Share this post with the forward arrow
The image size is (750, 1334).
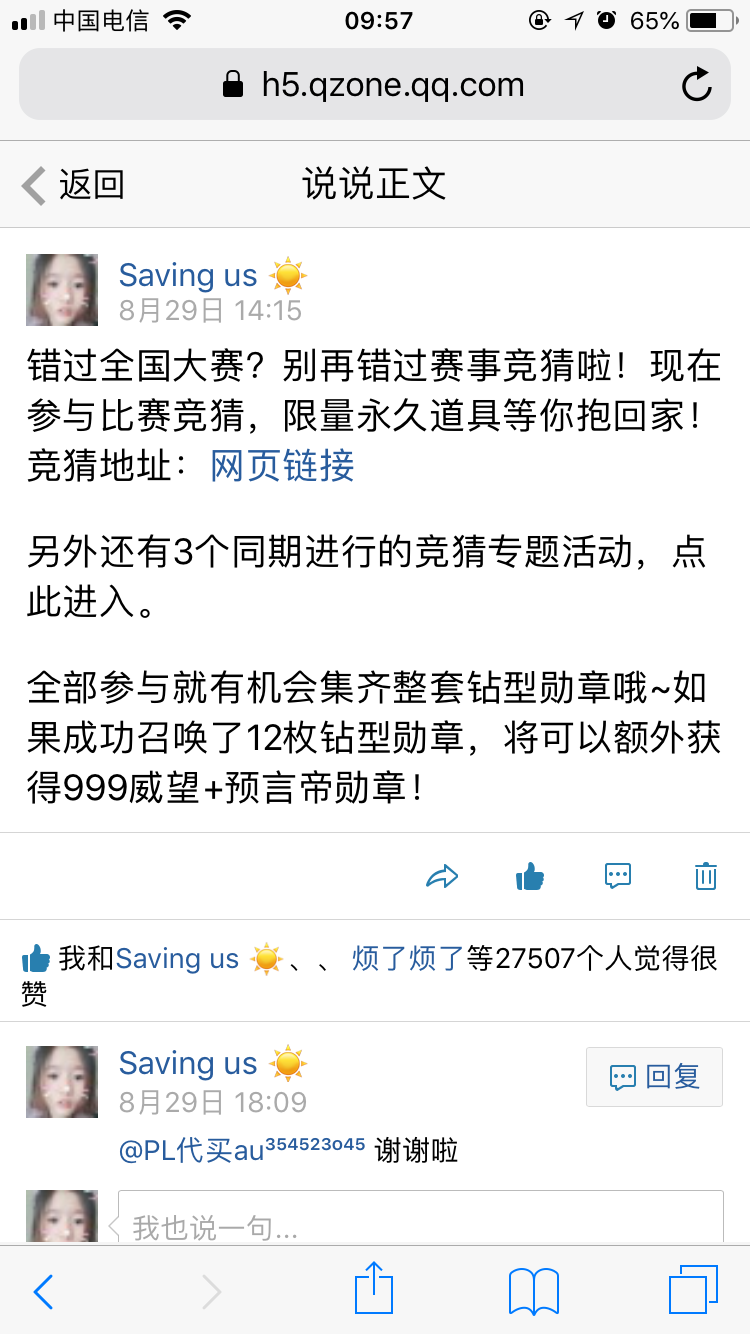pos(441,877)
